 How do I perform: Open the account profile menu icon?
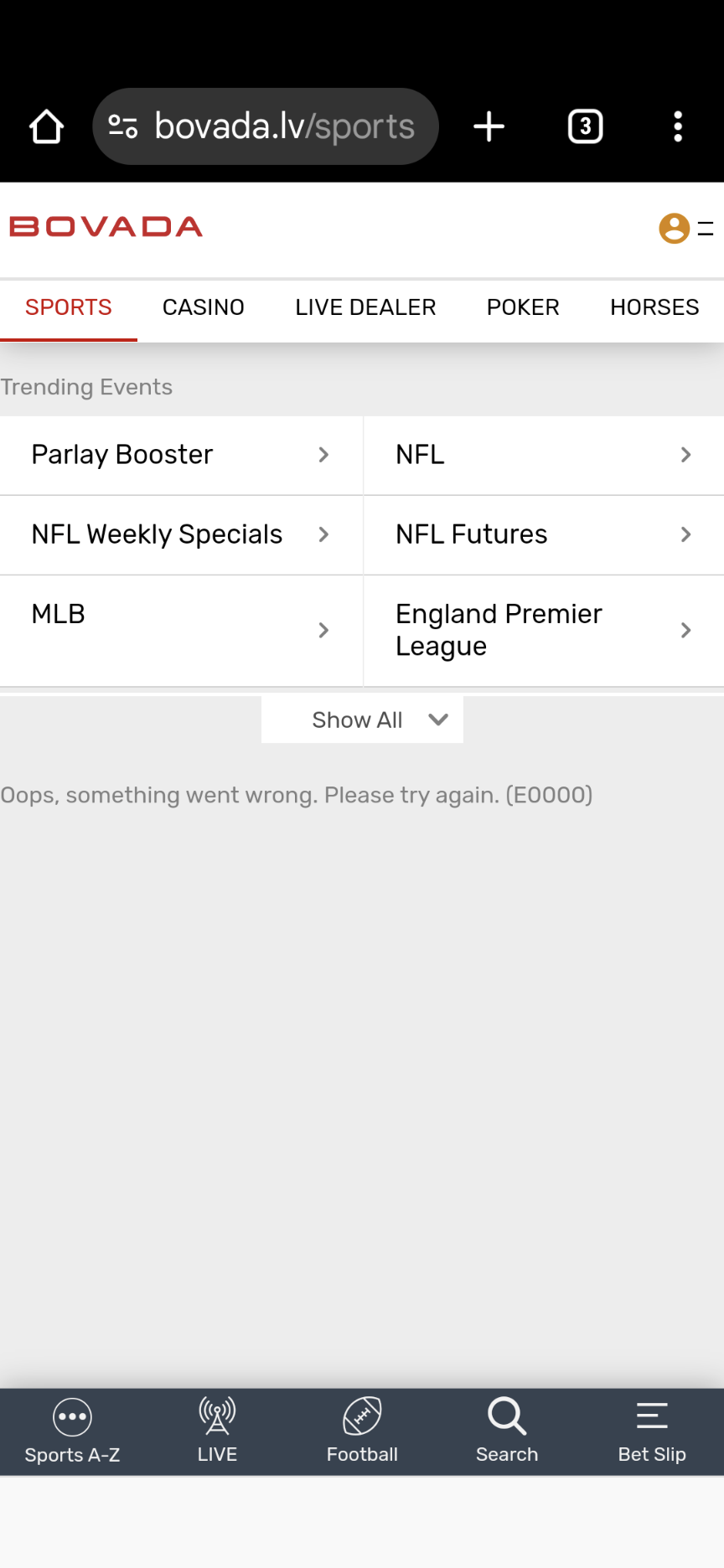click(x=675, y=228)
